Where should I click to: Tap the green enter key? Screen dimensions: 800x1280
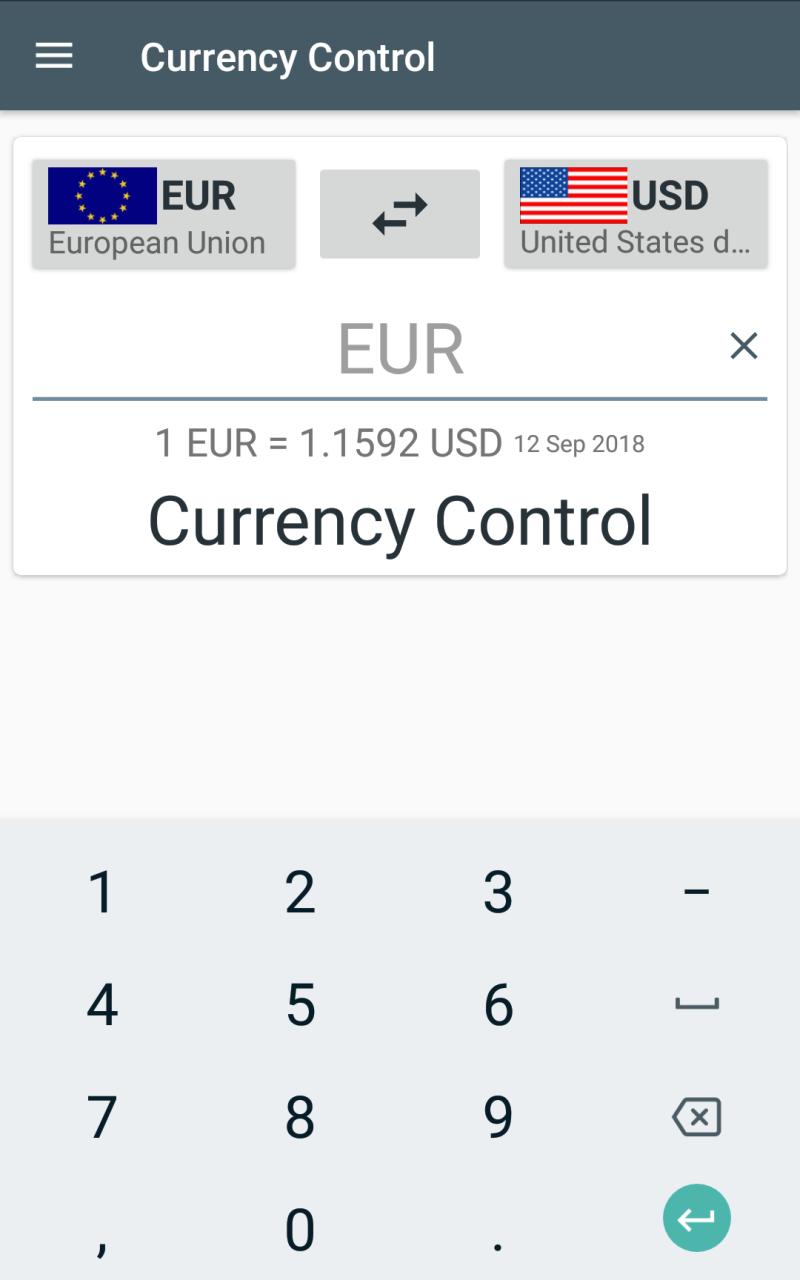click(696, 1218)
